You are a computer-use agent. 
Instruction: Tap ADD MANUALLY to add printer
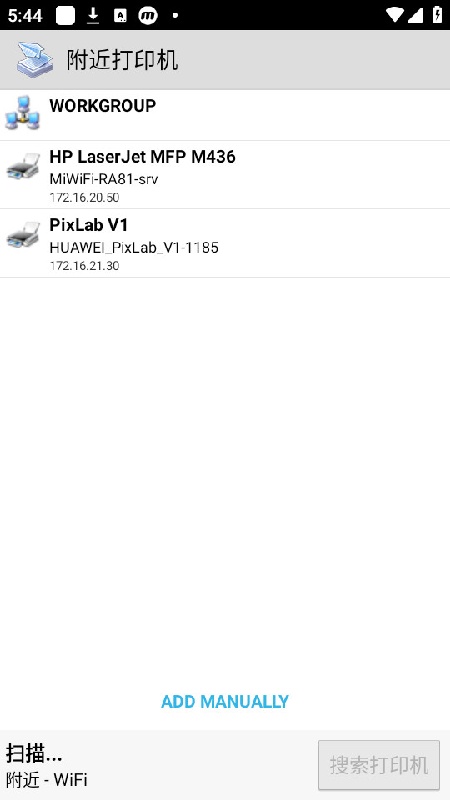(225, 702)
